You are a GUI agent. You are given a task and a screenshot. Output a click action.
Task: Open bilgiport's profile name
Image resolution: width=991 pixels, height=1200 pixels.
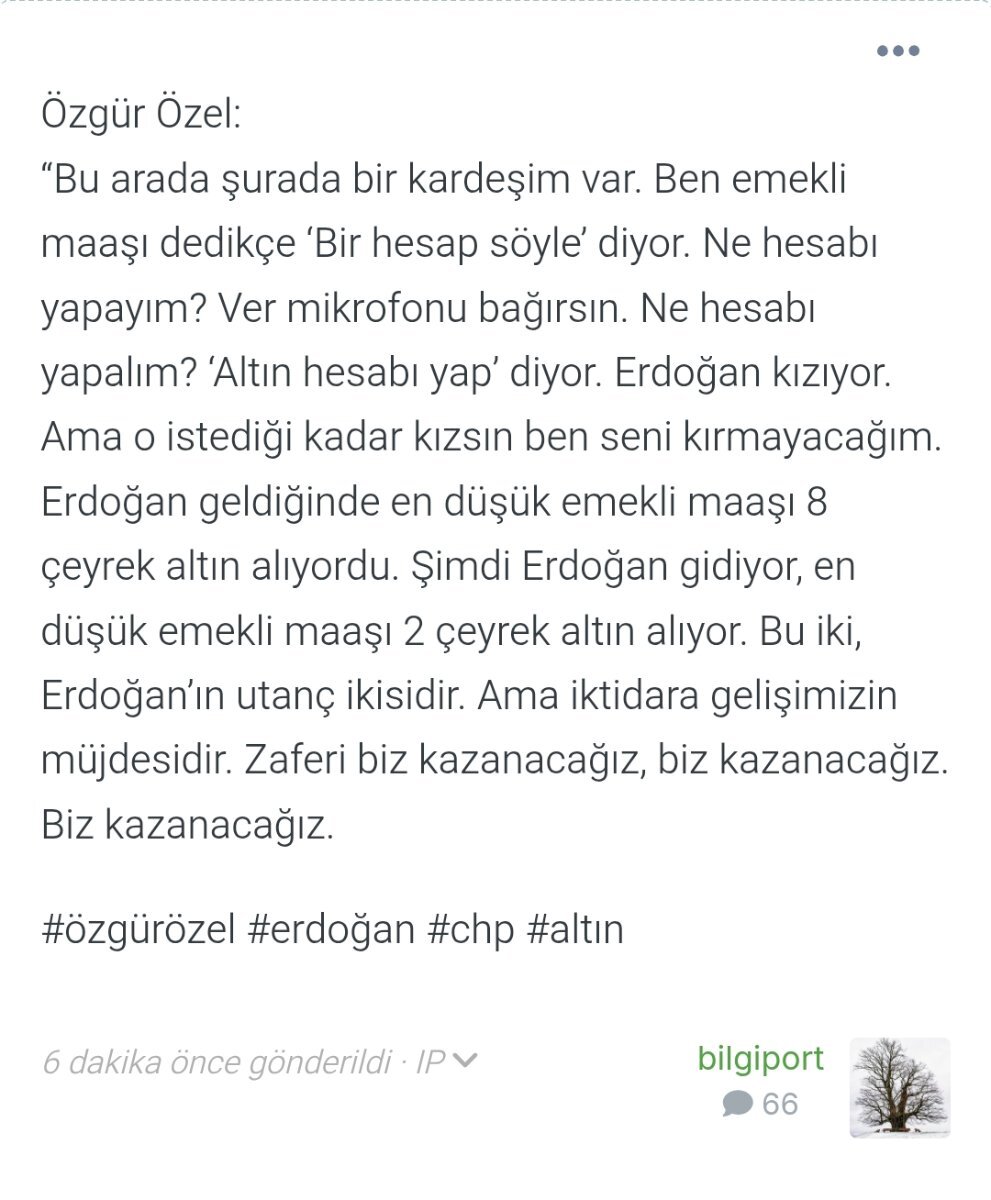click(x=760, y=1058)
